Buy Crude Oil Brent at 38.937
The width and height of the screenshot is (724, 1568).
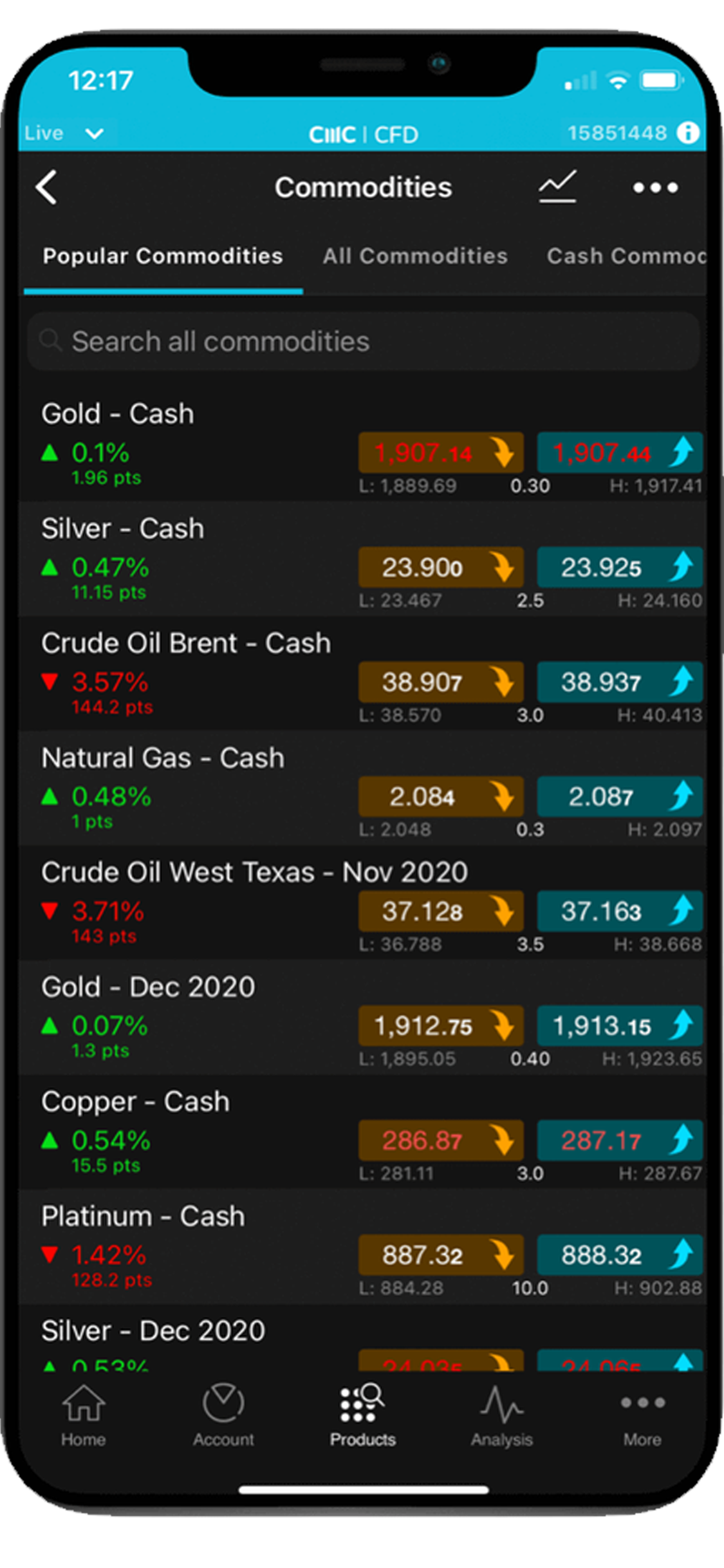coord(620,682)
